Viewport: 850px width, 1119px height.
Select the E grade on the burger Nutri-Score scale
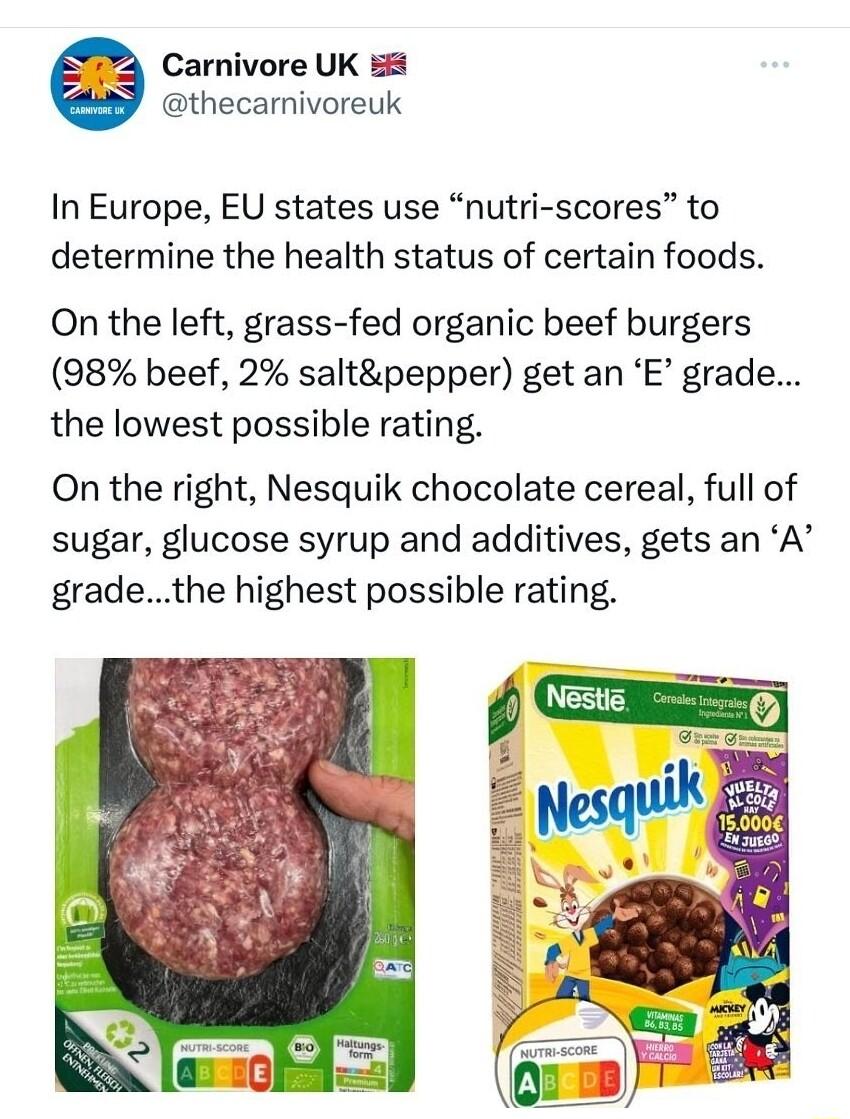(260, 1072)
